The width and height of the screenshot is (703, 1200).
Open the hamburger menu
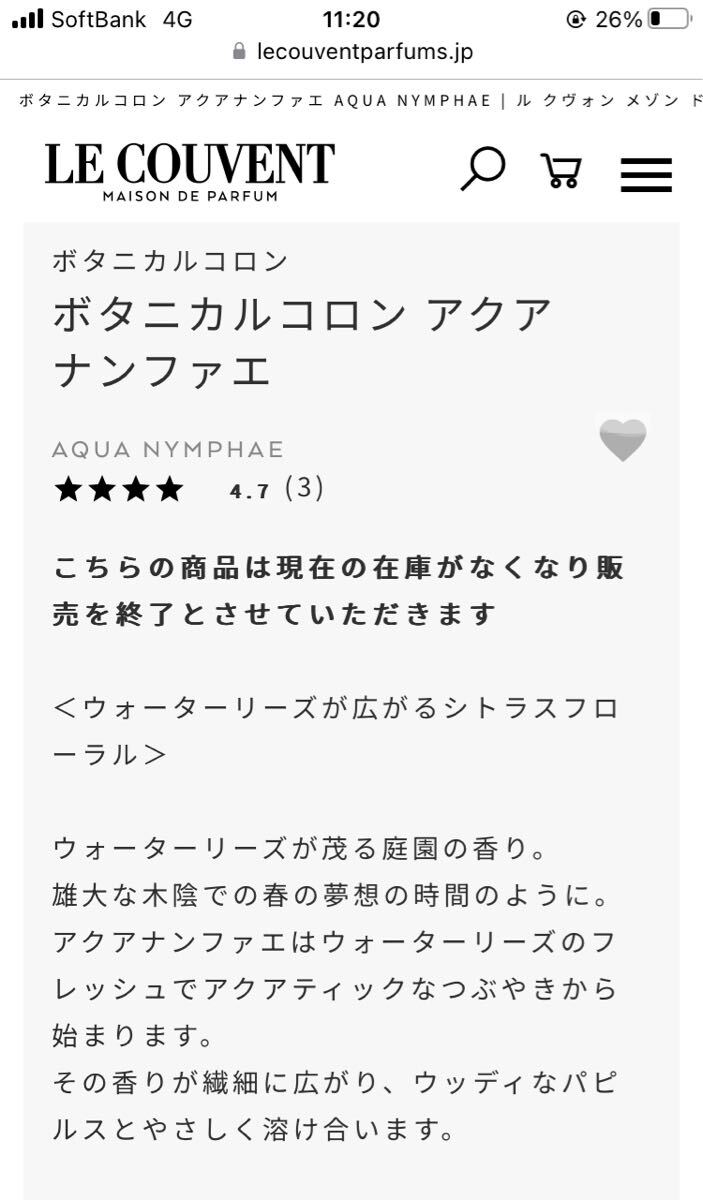[x=646, y=174]
